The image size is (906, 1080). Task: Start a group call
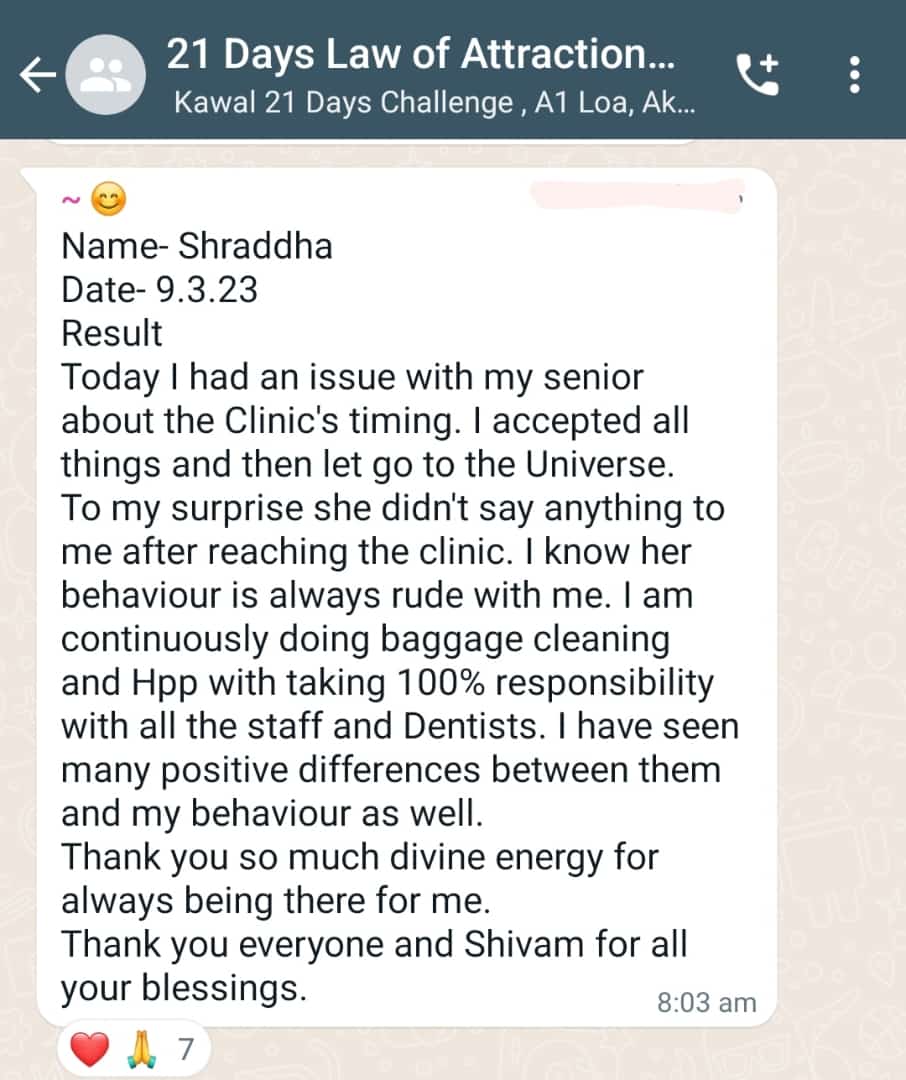757,74
